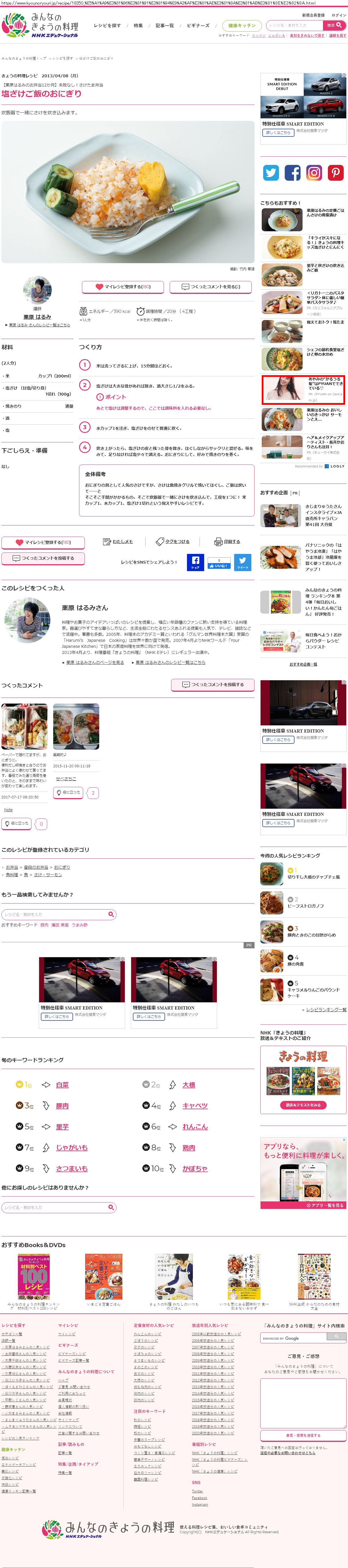
Task: Open ビーフストロガノフ in the ranking
Action: tap(305, 906)
